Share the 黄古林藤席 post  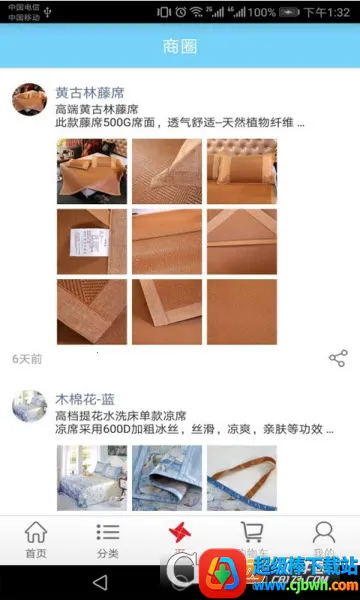(x=338, y=359)
